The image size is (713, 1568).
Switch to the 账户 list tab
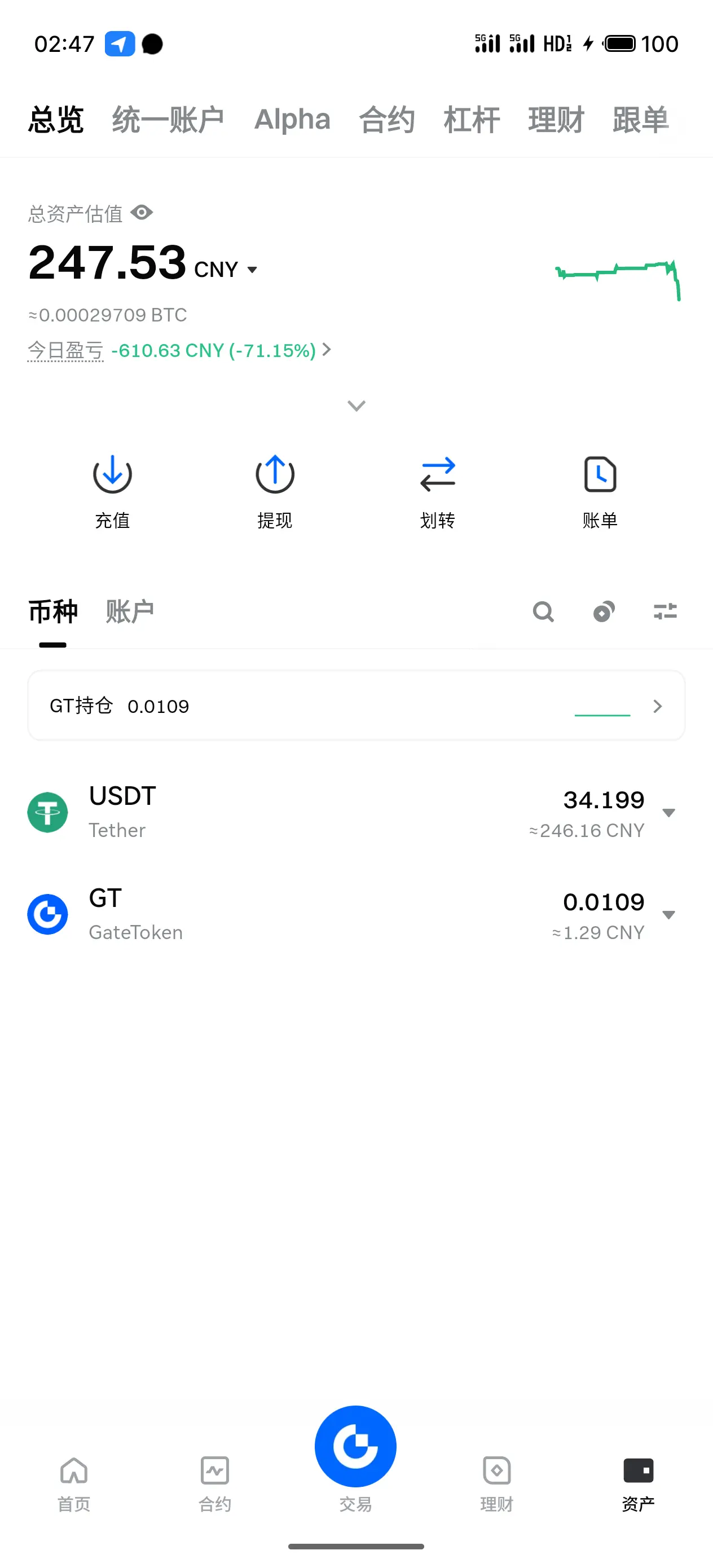[129, 611]
